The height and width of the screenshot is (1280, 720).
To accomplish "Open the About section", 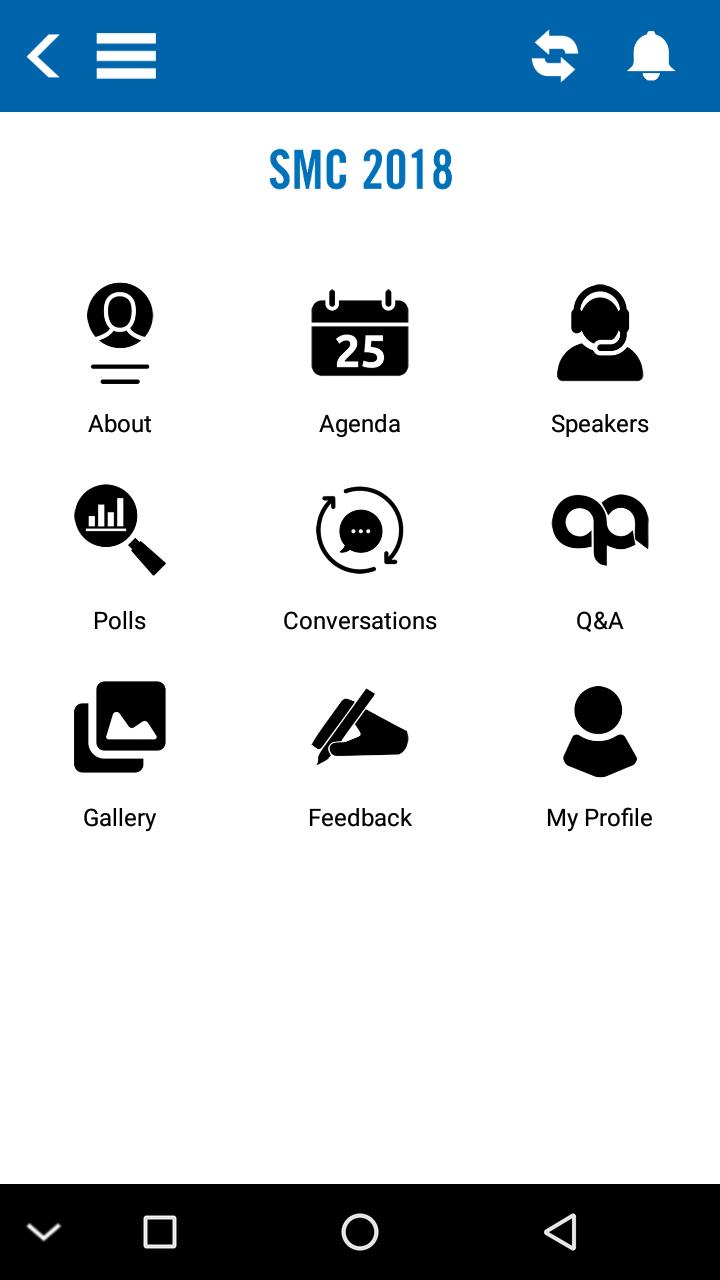I will (x=120, y=360).
